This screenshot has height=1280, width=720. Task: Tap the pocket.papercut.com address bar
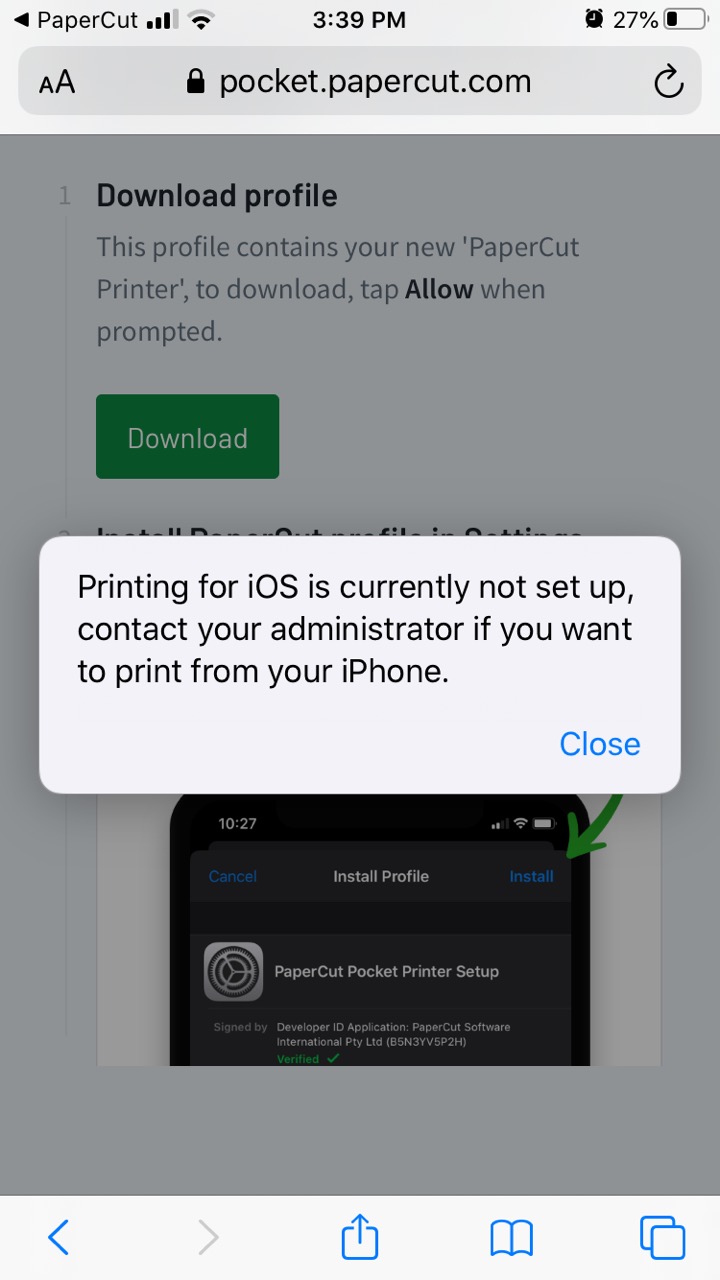tap(360, 81)
